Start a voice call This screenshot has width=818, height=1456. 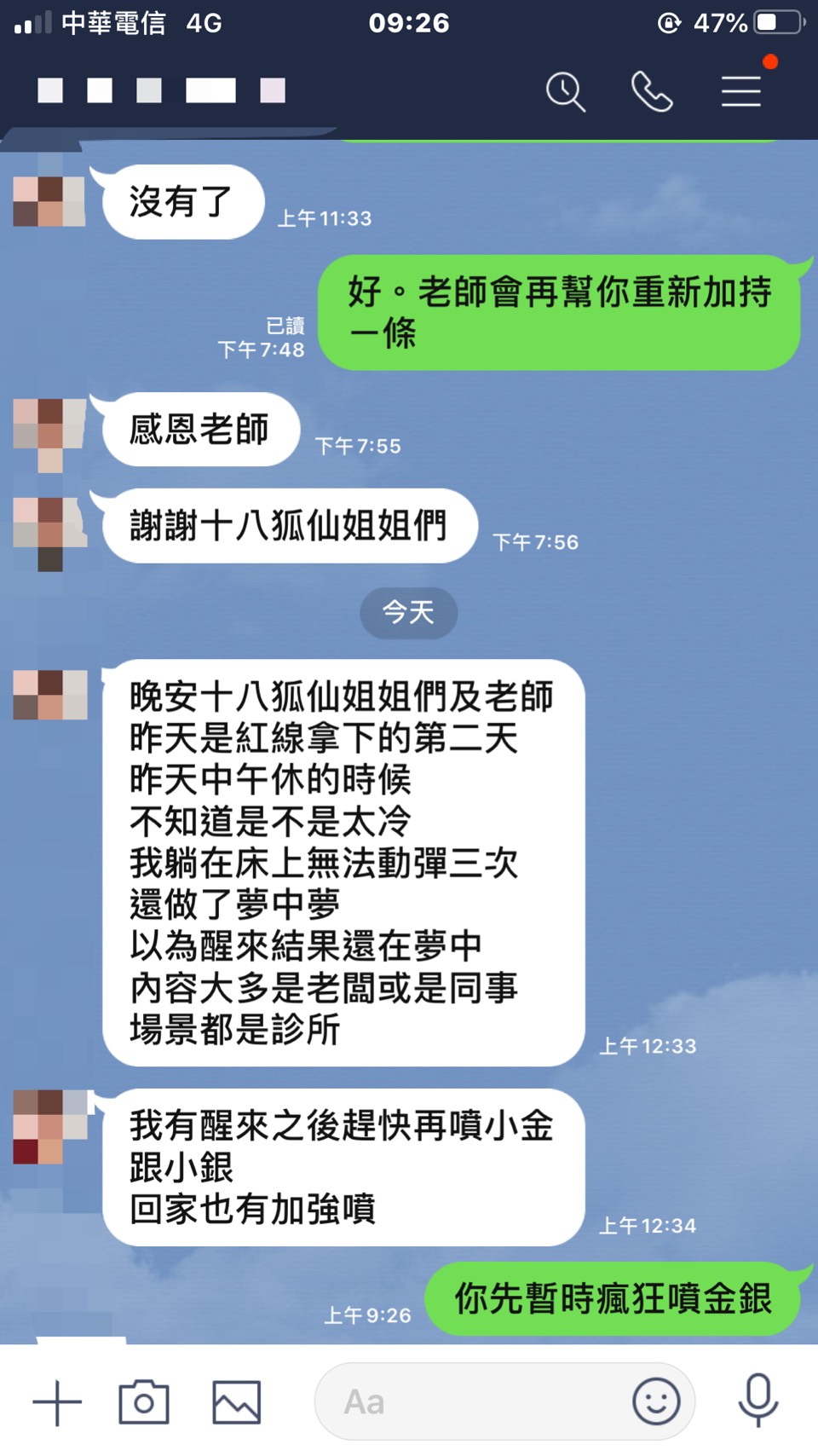652,91
